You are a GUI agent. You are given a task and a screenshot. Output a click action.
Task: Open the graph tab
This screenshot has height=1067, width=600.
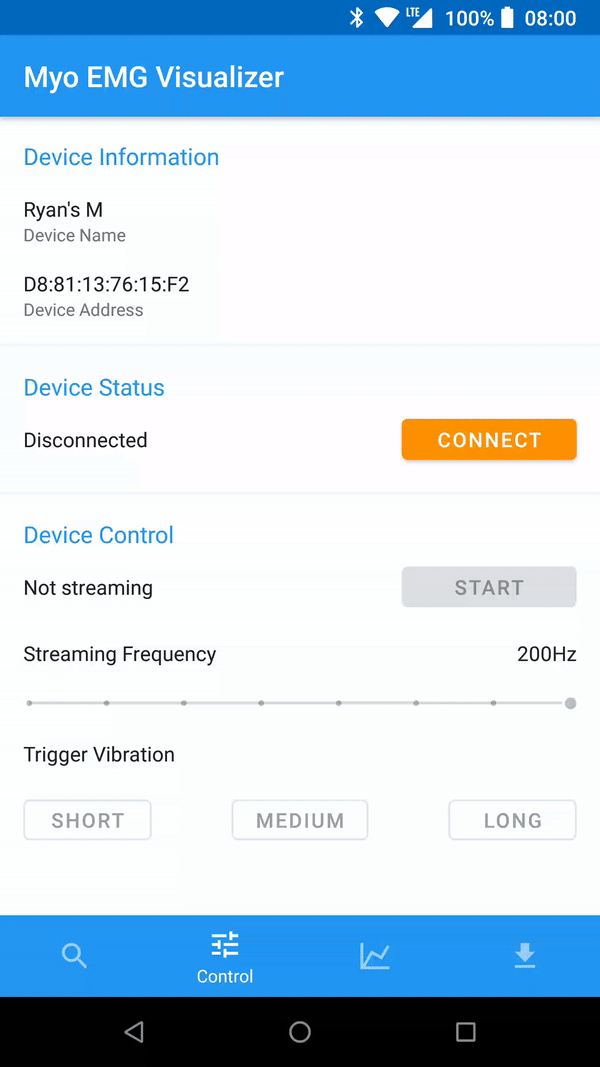pyautogui.click(x=375, y=956)
